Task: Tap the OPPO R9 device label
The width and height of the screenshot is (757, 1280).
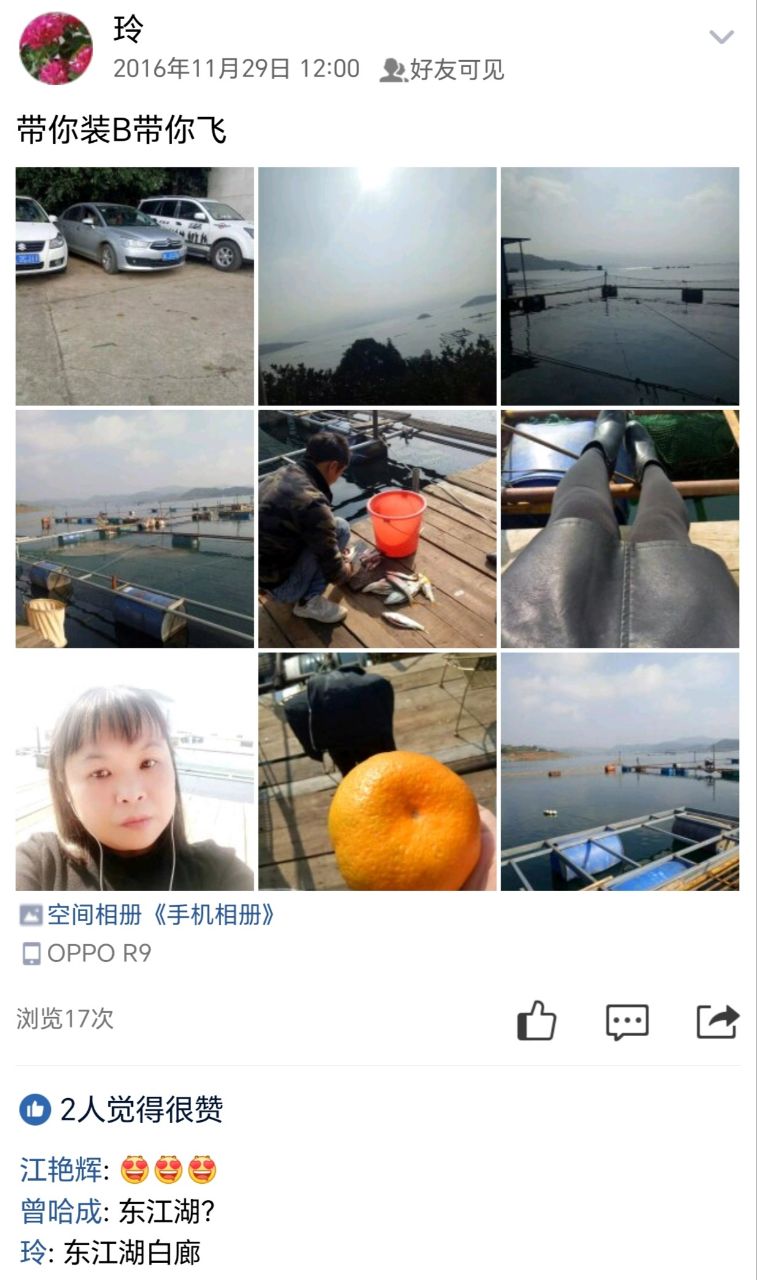Action: point(98,954)
